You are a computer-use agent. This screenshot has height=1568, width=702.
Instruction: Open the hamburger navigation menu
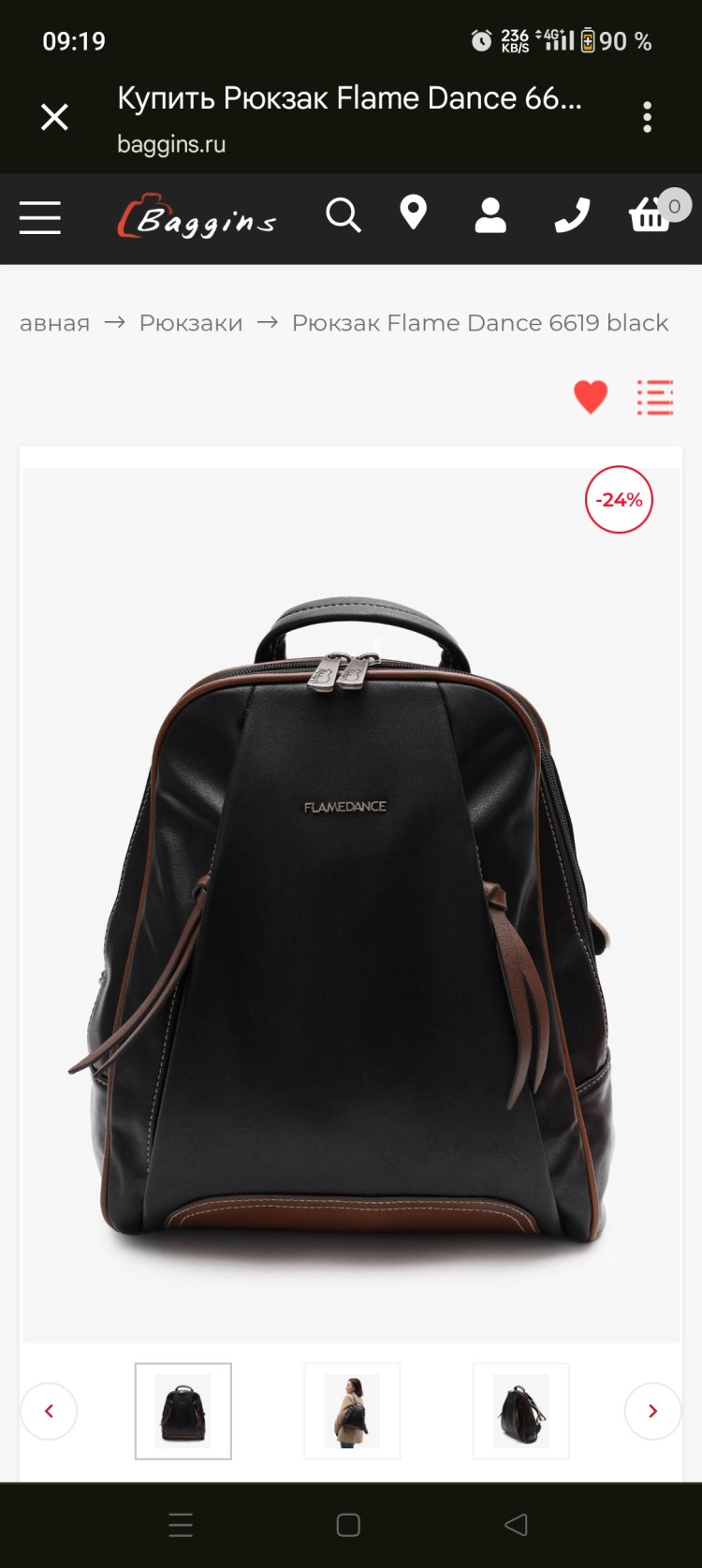point(40,217)
